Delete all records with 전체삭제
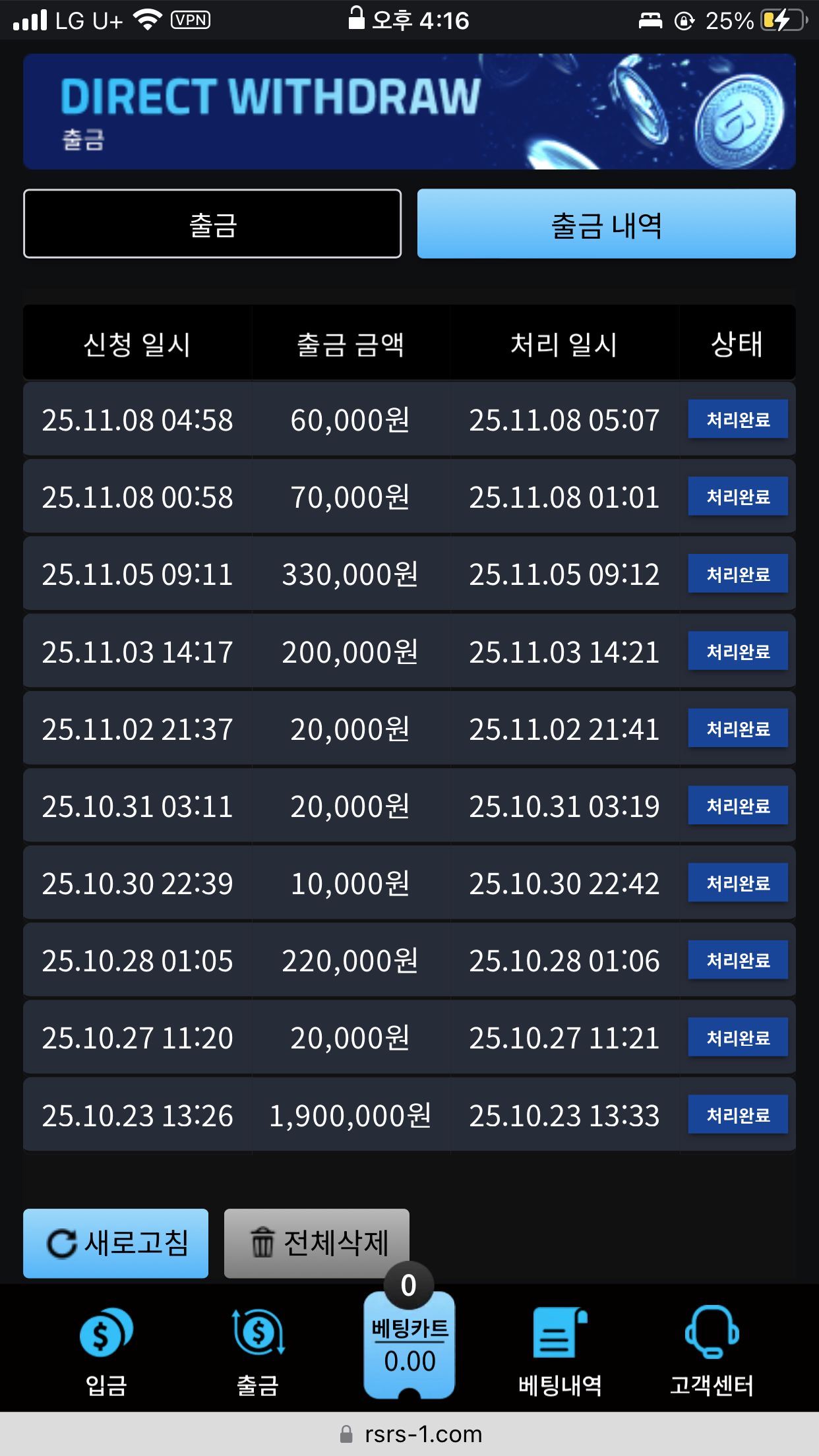 (317, 1243)
